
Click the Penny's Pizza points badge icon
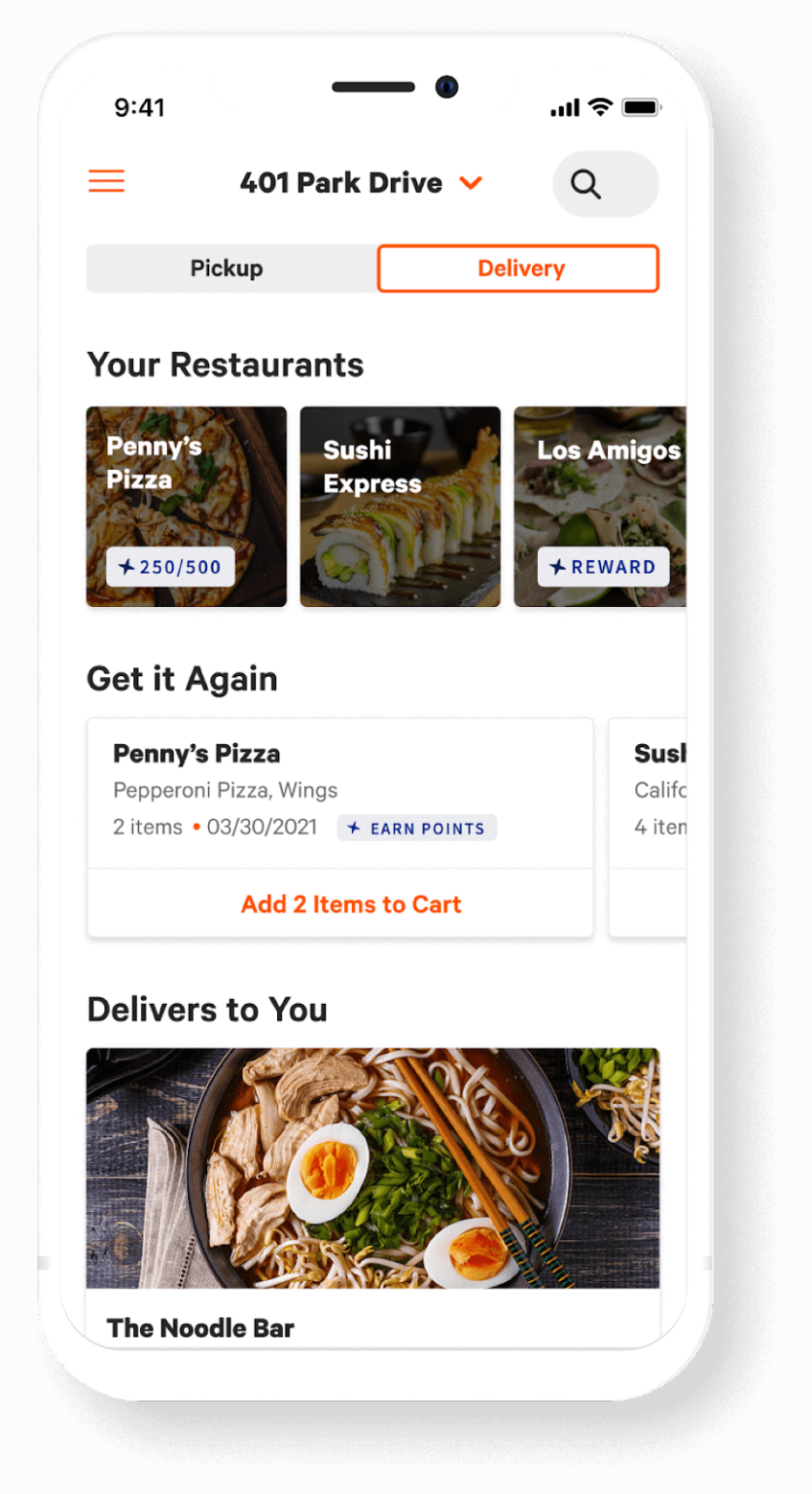click(128, 567)
